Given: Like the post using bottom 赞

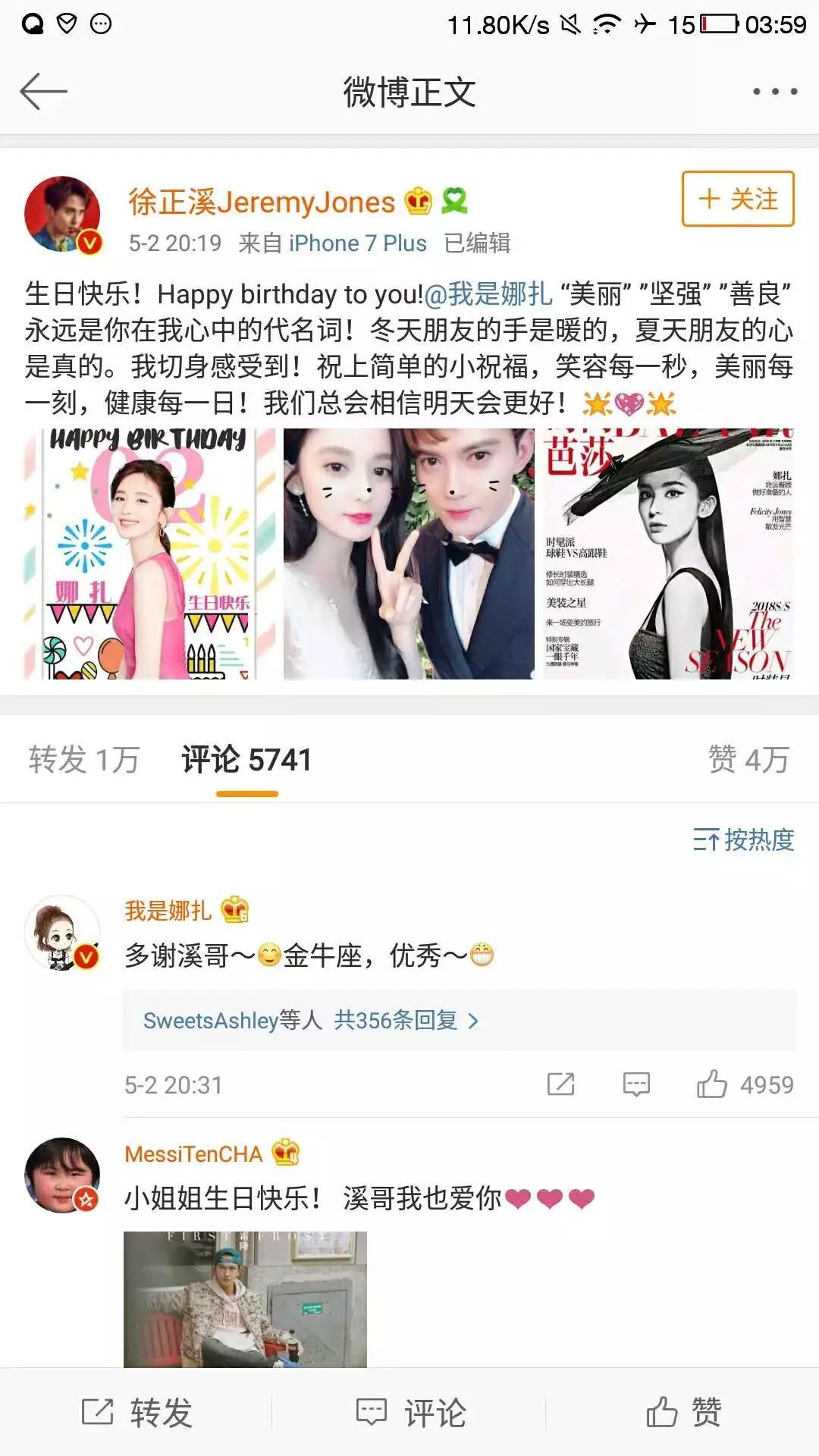Looking at the screenshot, I should 683,1413.
